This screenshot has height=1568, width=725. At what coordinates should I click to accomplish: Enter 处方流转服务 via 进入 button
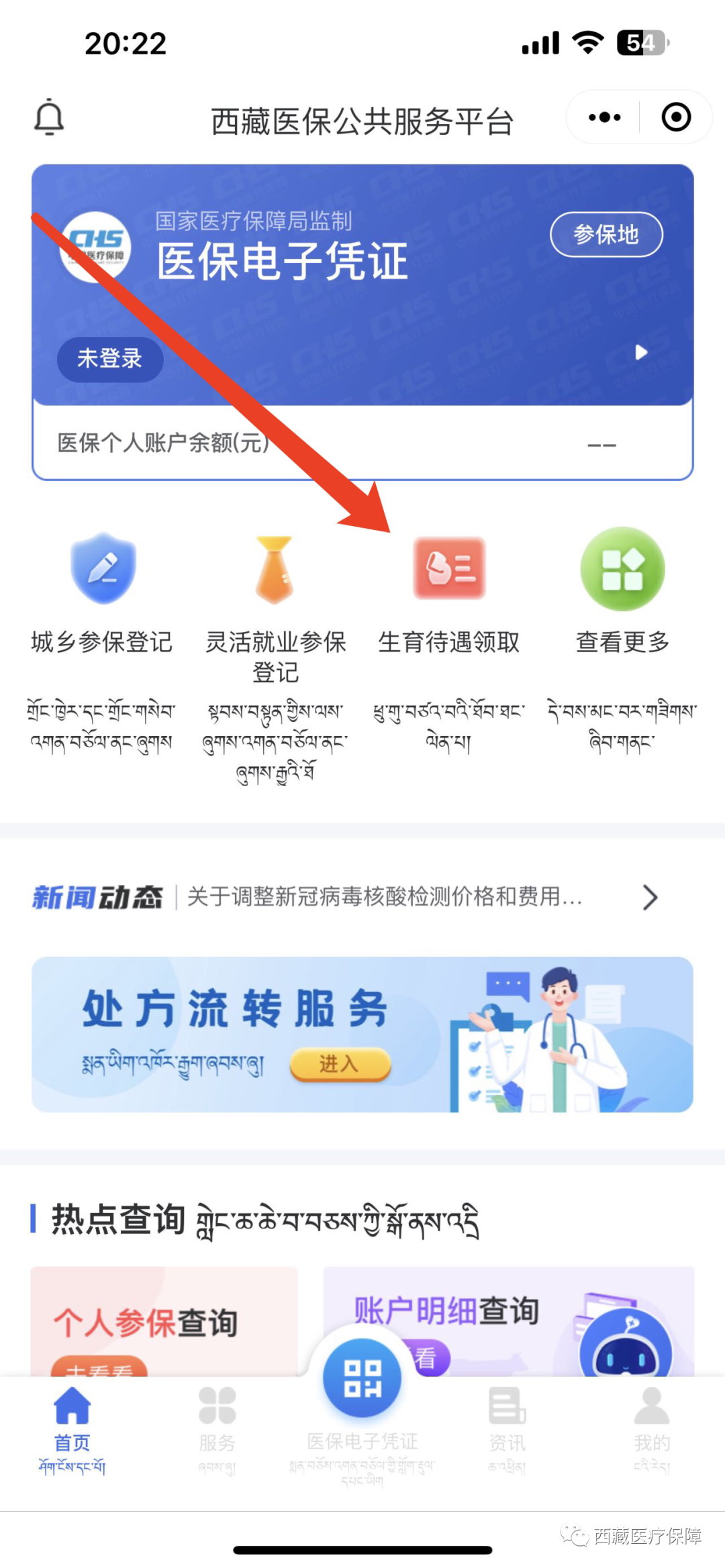(340, 1064)
